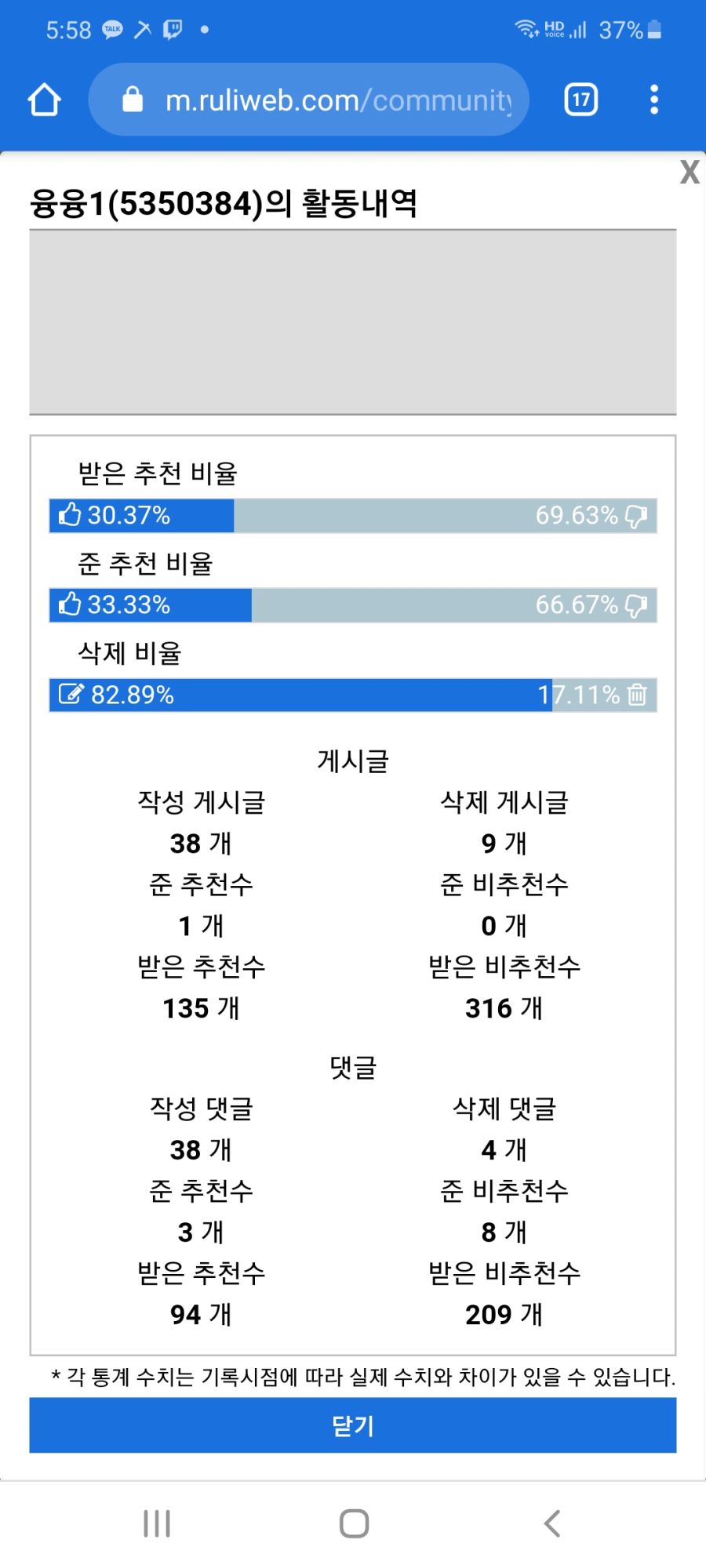Image resolution: width=706 pixels, height=1568 pixels.
Task: Open the tab switcher showing 17
Action: [580, 100]
